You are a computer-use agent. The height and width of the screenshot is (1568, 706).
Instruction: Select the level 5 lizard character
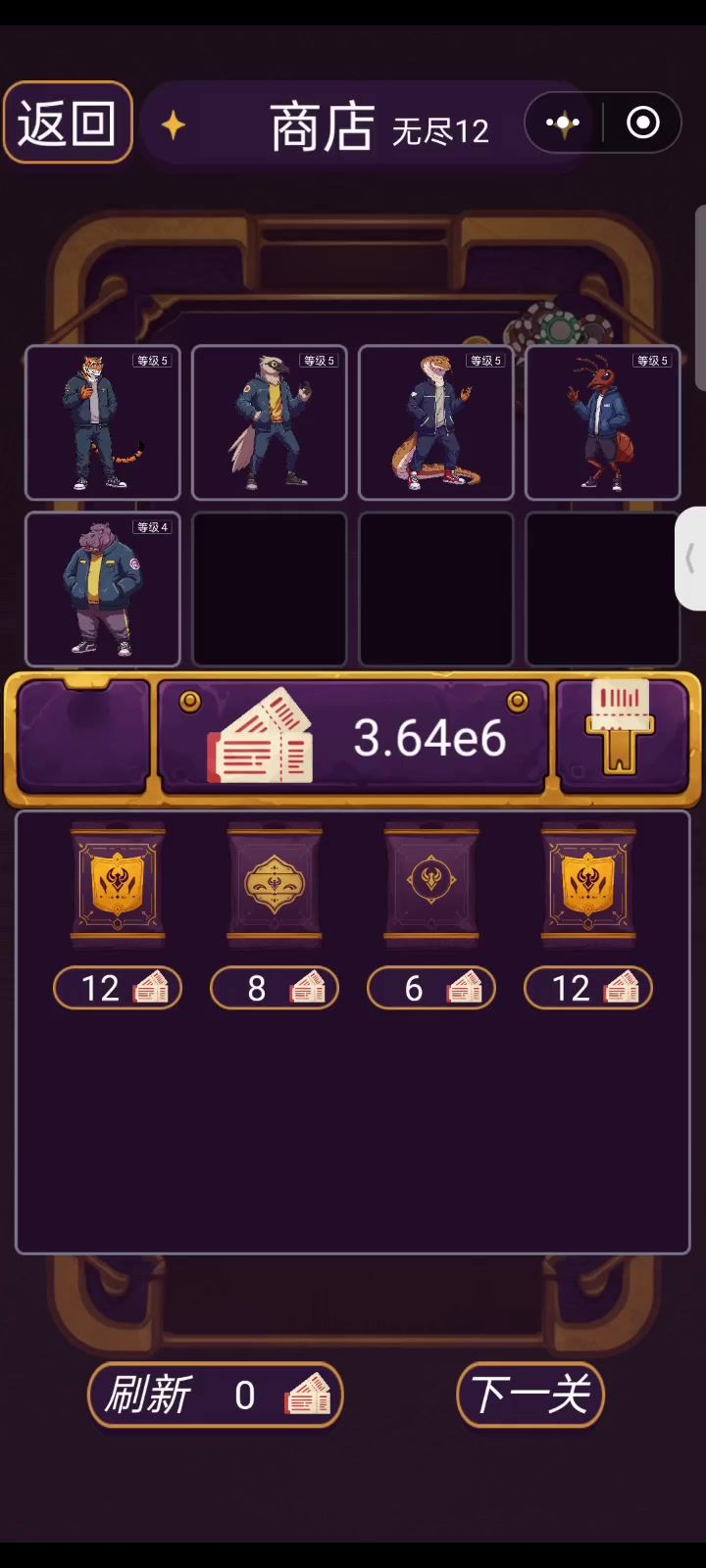[436, 422]
